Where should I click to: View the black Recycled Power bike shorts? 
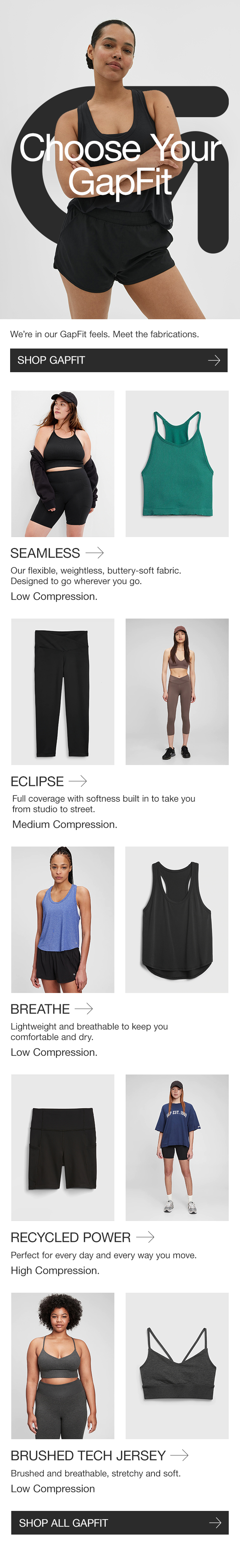63,1147
